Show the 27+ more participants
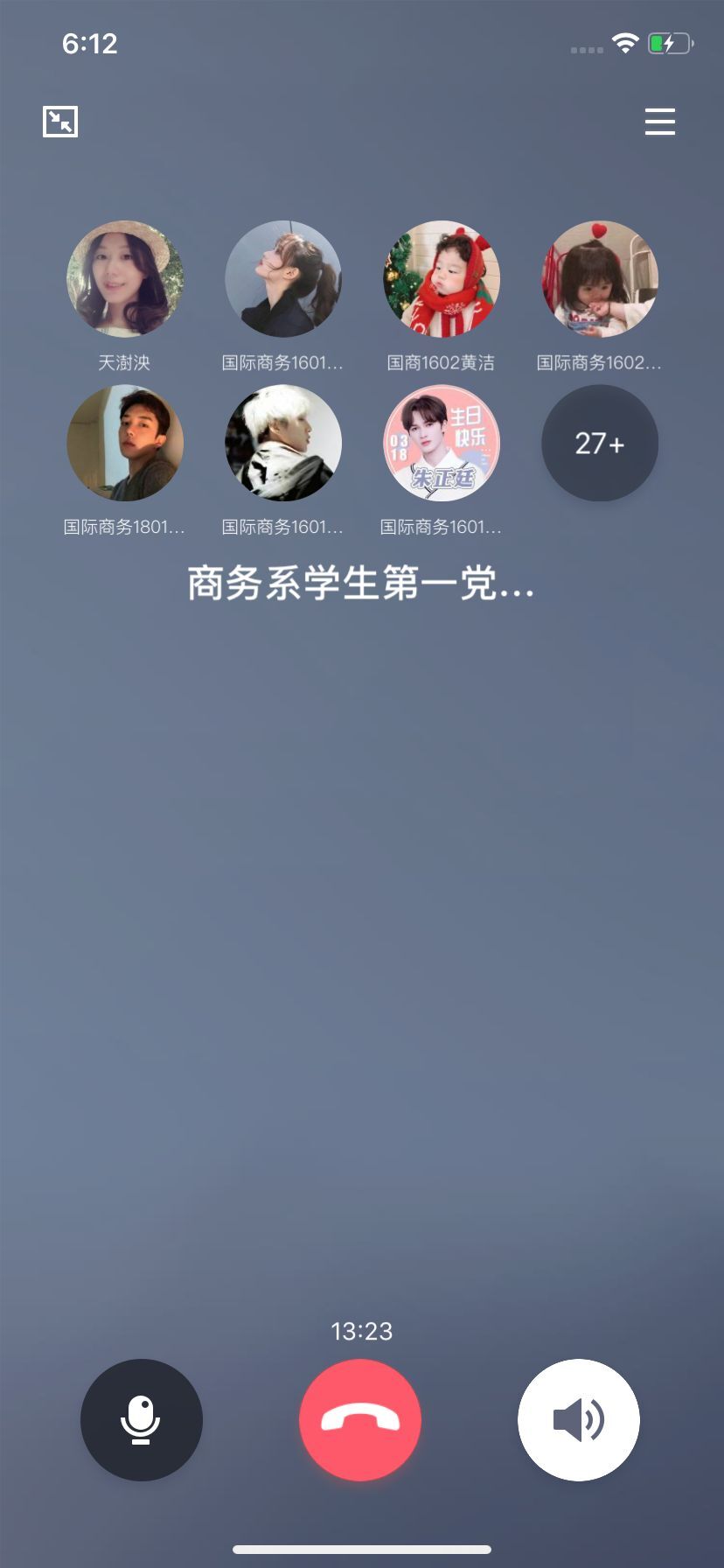Image resolution: width=724 pixels, height=1568 pixels. coord(600,444)
